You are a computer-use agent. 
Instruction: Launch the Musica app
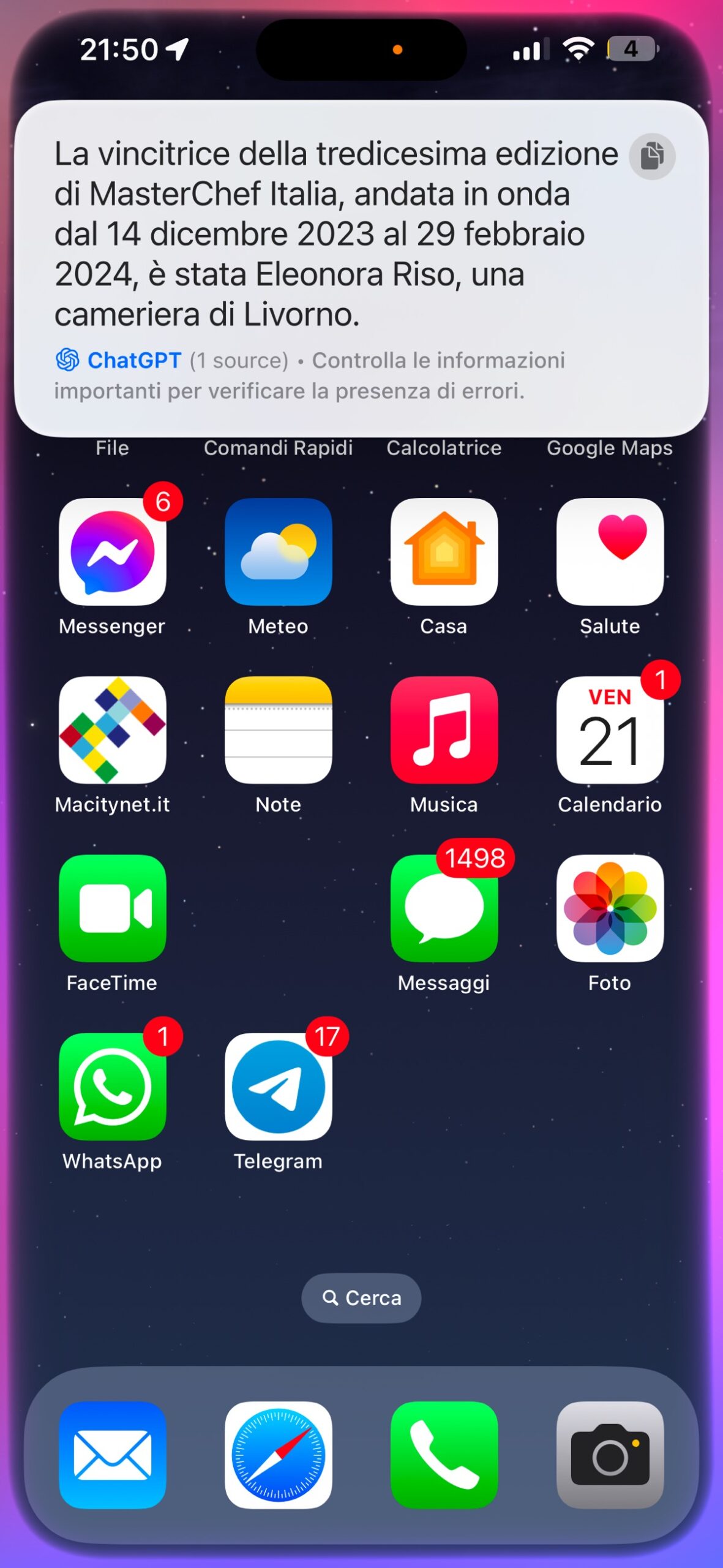(x=444, y=730)
